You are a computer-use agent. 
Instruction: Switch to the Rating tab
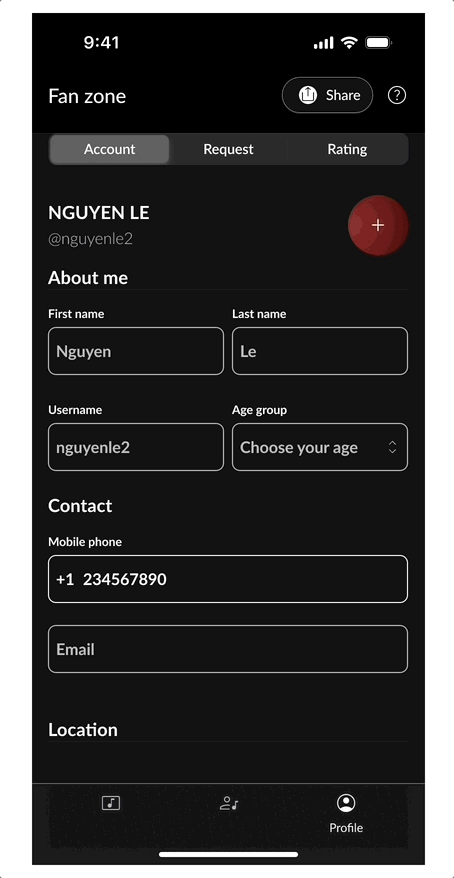click(347, 149)
